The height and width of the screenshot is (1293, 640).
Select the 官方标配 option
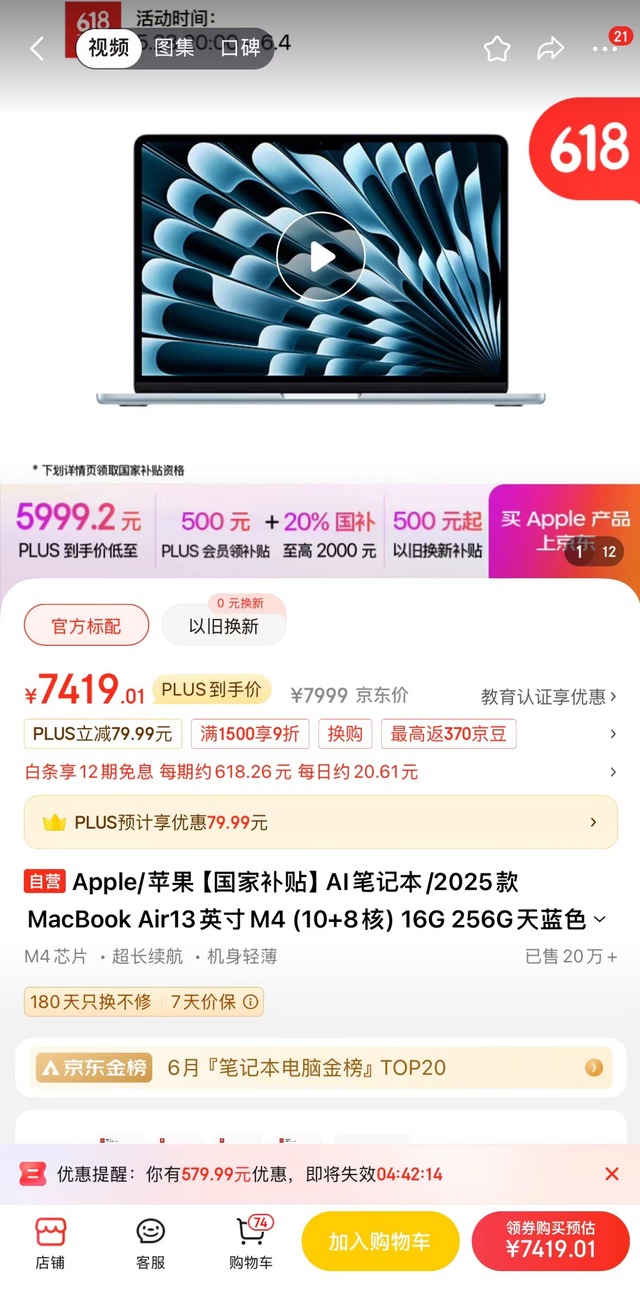pos(86,626)
